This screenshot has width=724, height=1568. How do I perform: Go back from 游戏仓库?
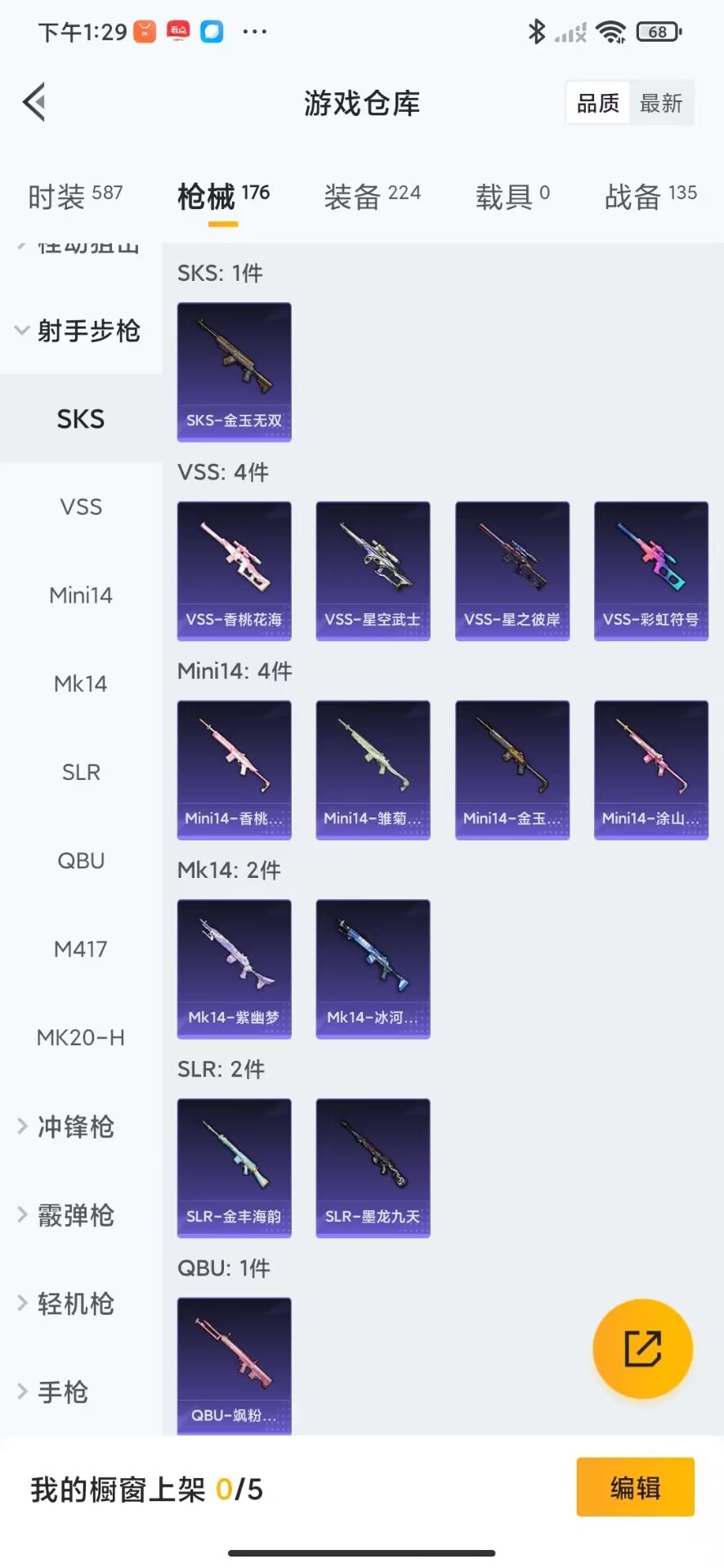click(34, 103)
